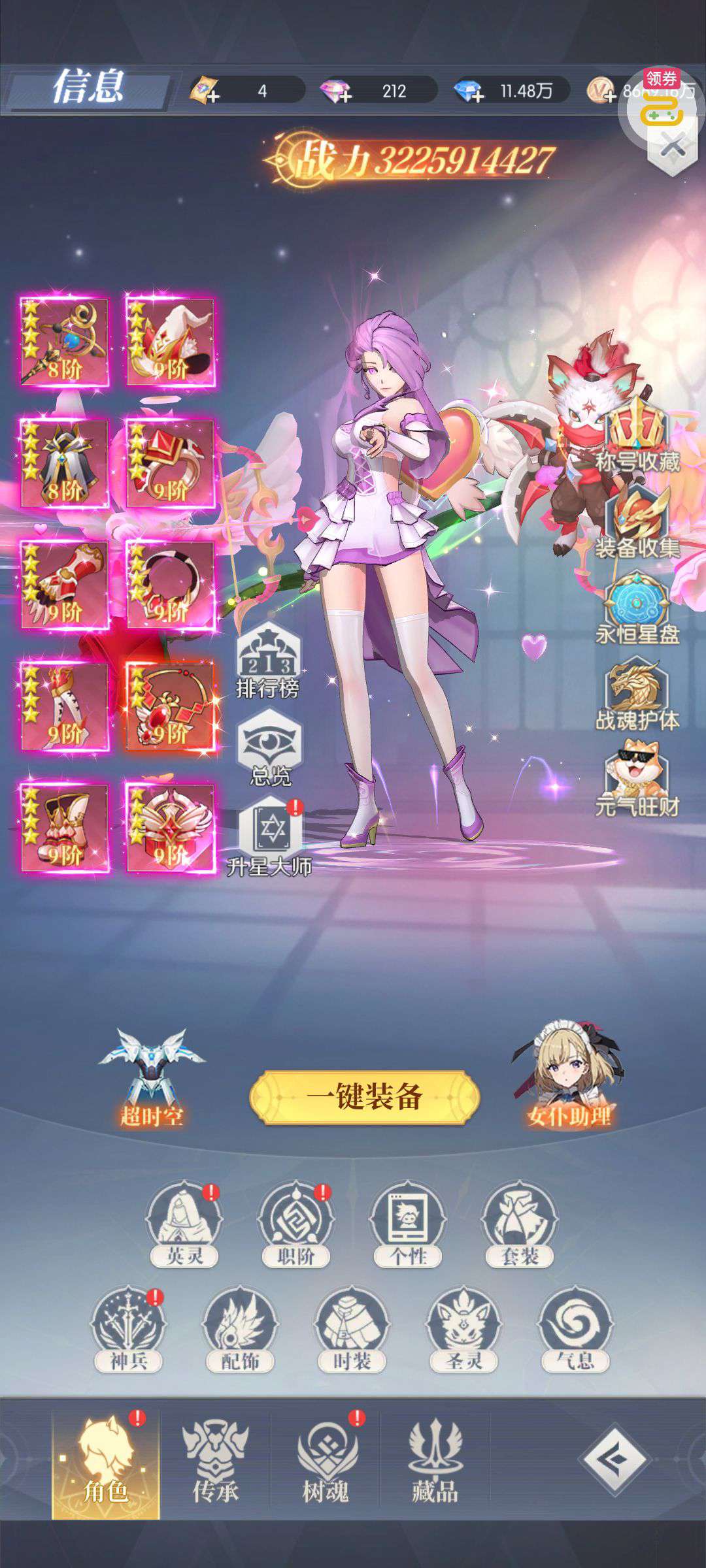Open 女仆助理 maid assistant

click(569, 1075)
